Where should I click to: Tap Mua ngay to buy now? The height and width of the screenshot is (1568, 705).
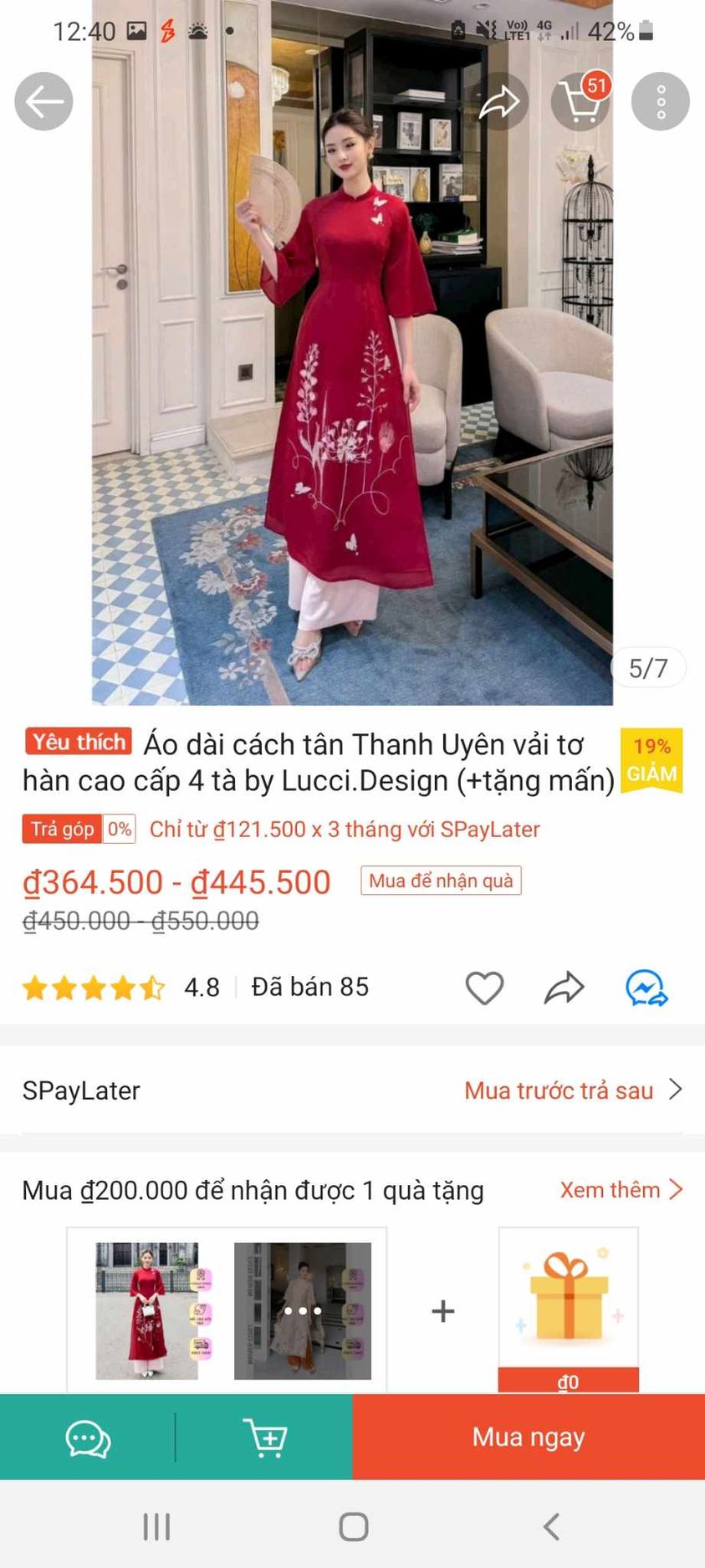(529, 1438)
